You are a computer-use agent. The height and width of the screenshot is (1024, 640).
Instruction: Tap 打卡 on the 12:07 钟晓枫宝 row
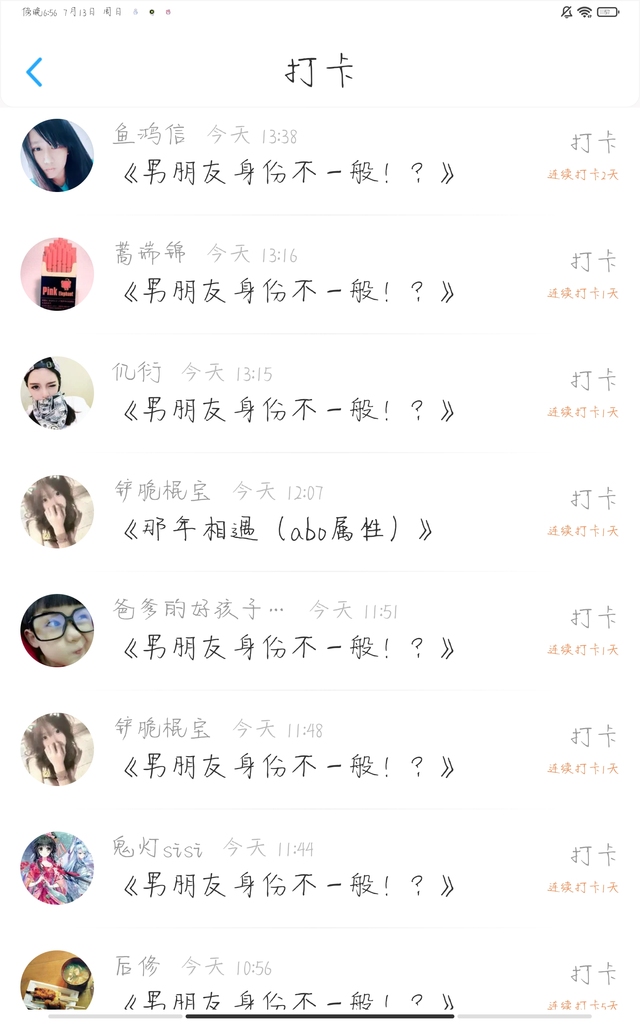pos(594,499)
